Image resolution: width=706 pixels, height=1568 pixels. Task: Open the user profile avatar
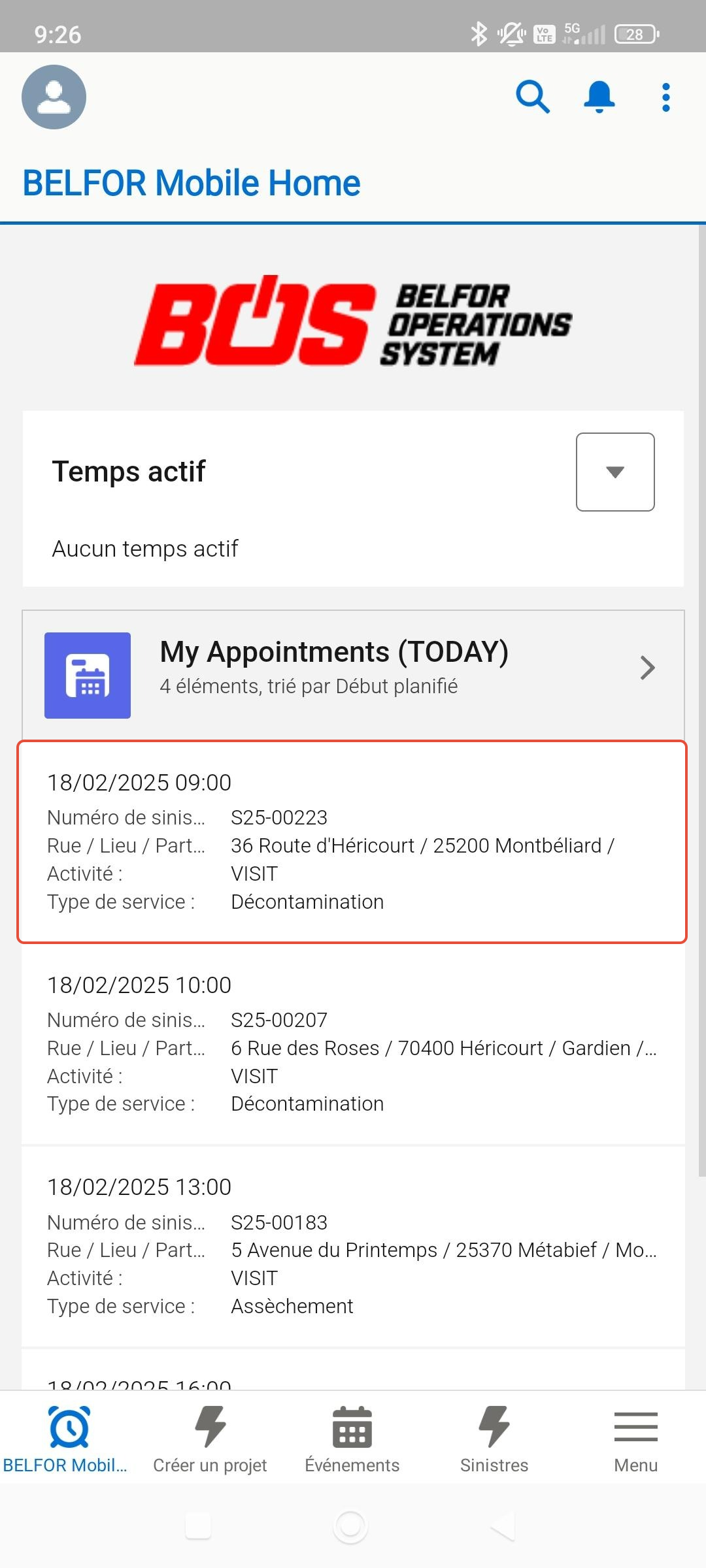coord(54,97)
